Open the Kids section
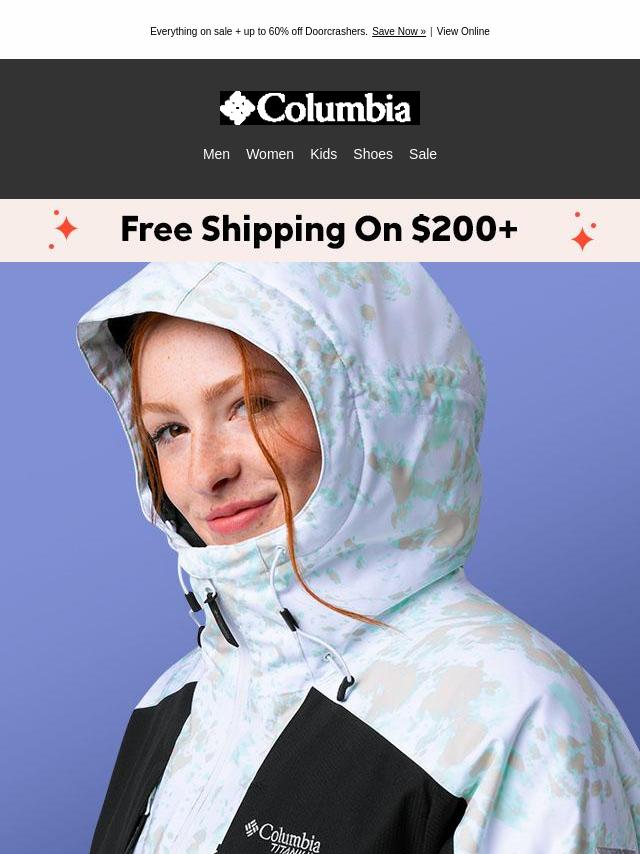Image resolution: width=640 pixels, height=854 pixels. 323,154
